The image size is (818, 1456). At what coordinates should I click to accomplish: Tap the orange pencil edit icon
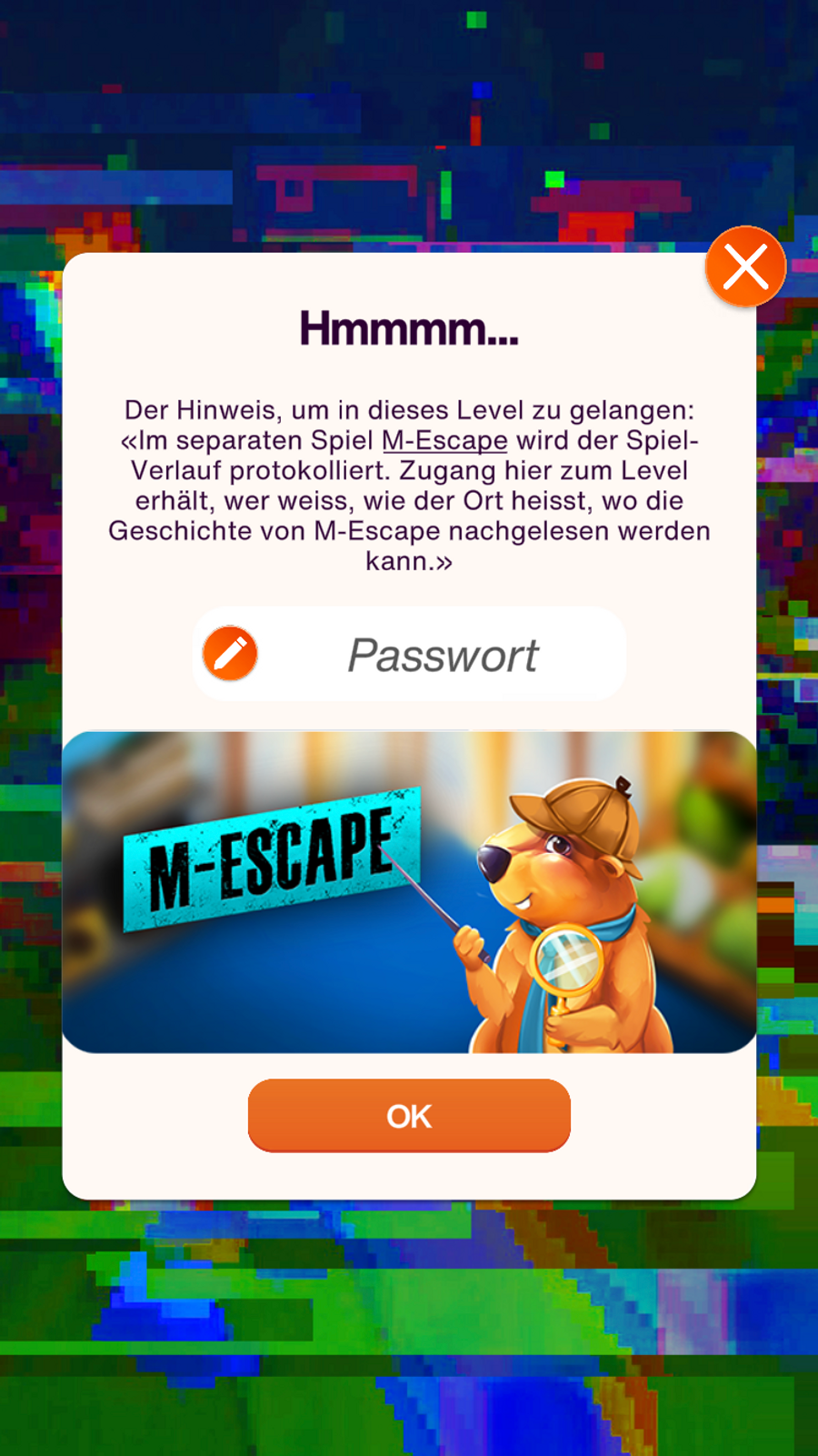(230, 654)
